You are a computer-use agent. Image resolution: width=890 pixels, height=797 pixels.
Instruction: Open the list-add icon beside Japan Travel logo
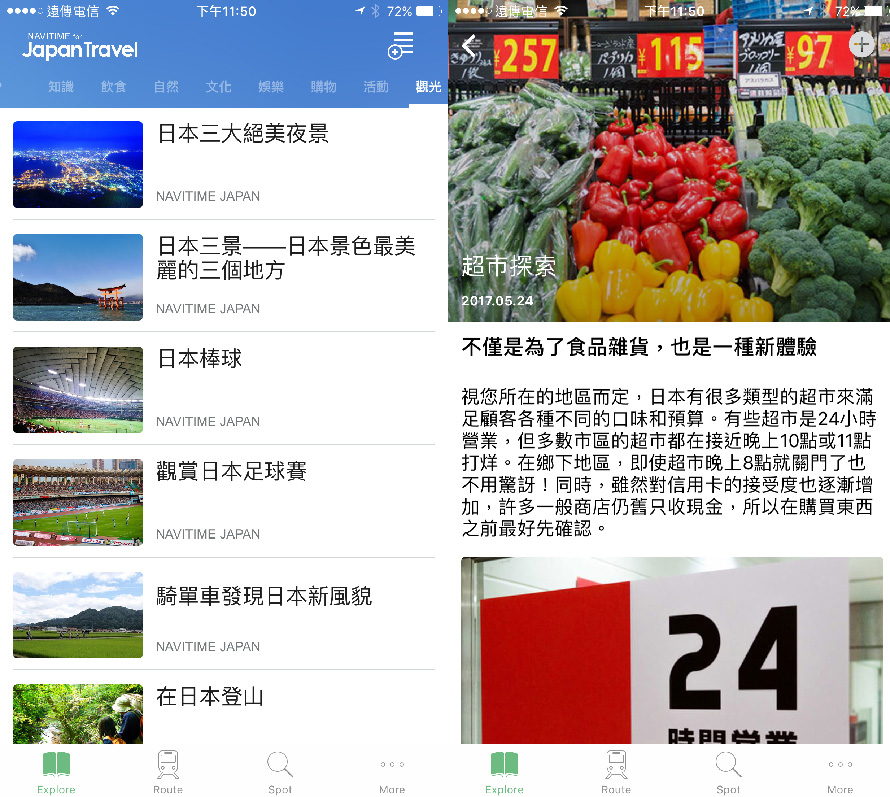coord(401,46)
